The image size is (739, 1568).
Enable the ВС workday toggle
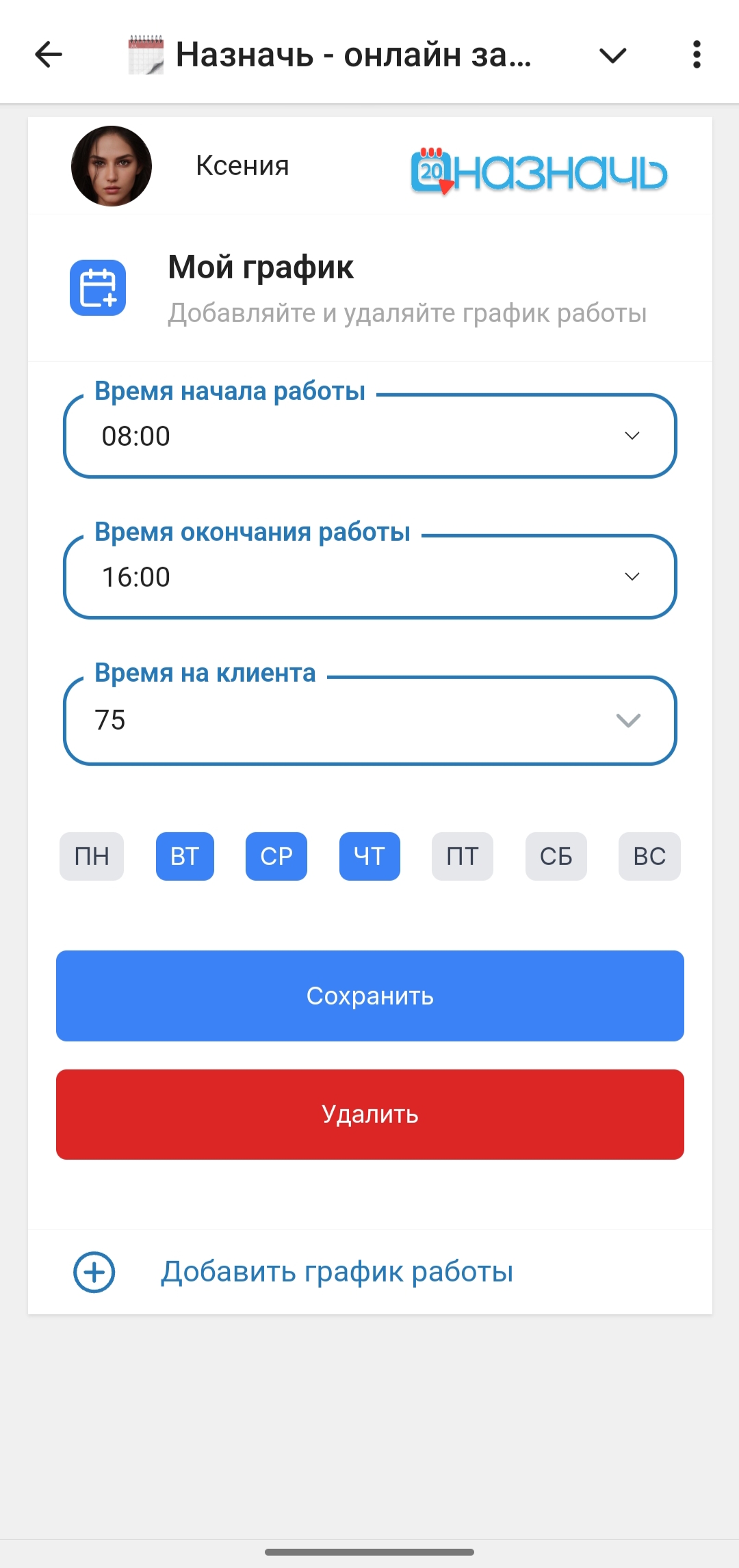(x=649, y=856)
